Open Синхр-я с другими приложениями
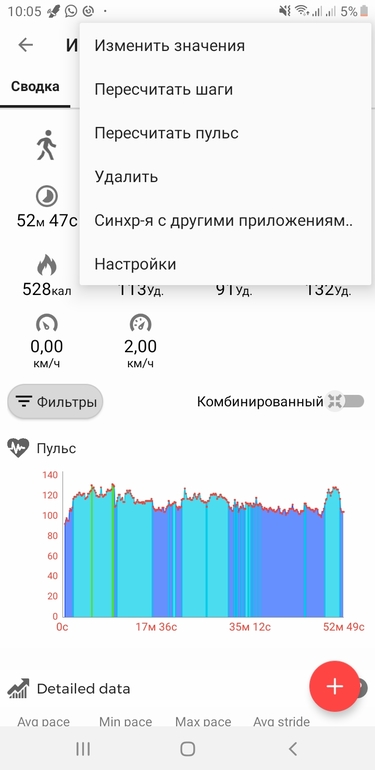This screenshot has width=375, height=770. tap(225, 220)
